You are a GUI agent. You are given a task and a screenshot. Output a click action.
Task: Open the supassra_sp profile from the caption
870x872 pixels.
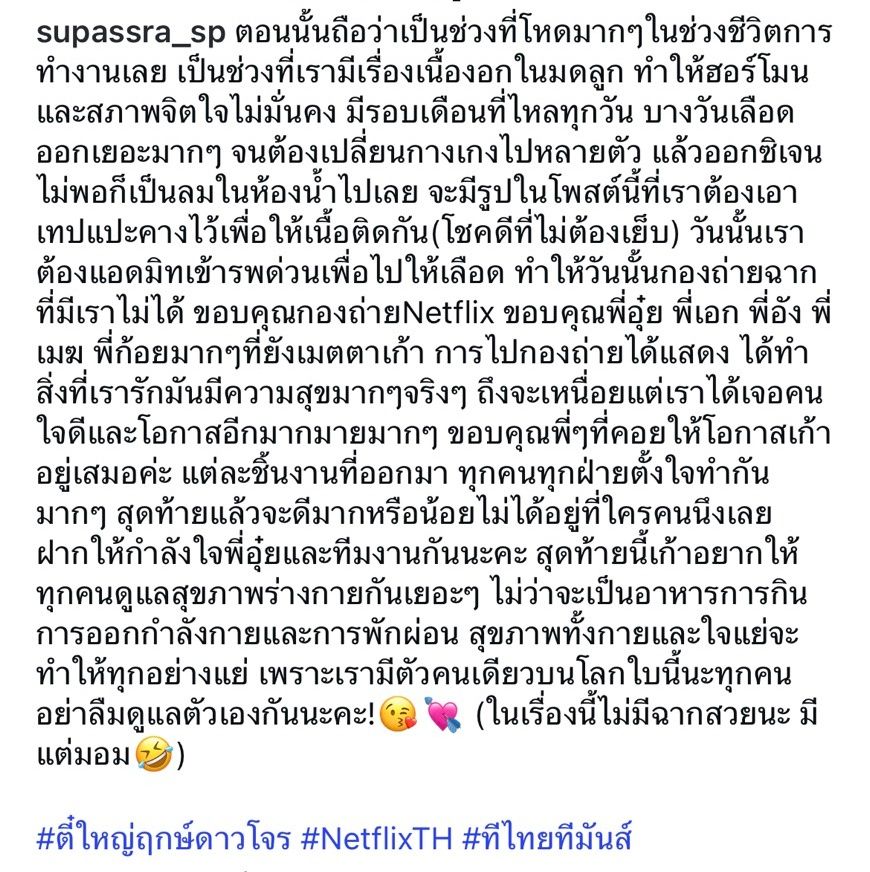point(131,33)
